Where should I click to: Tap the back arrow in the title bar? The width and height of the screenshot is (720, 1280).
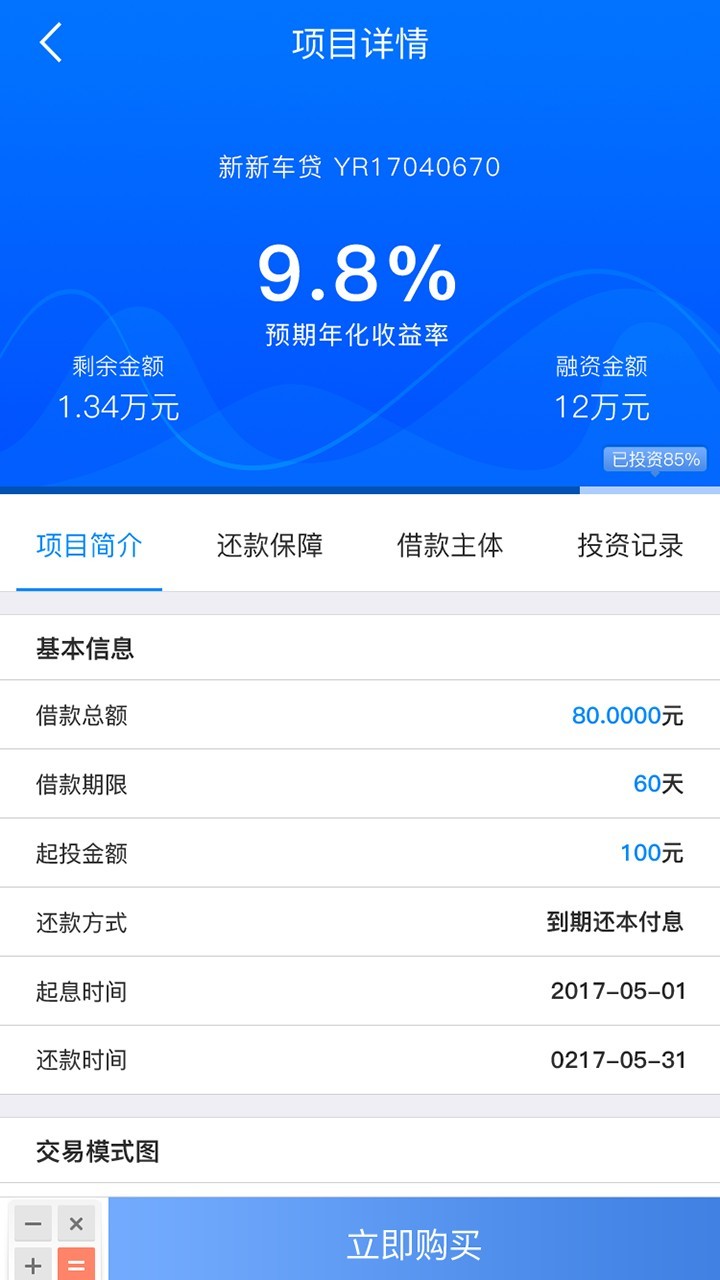[x=50, y=44]
